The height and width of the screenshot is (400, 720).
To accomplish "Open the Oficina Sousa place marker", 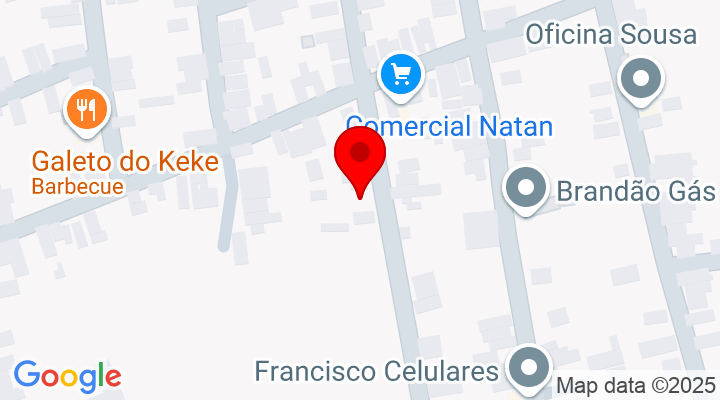I will tap(641, 77).
